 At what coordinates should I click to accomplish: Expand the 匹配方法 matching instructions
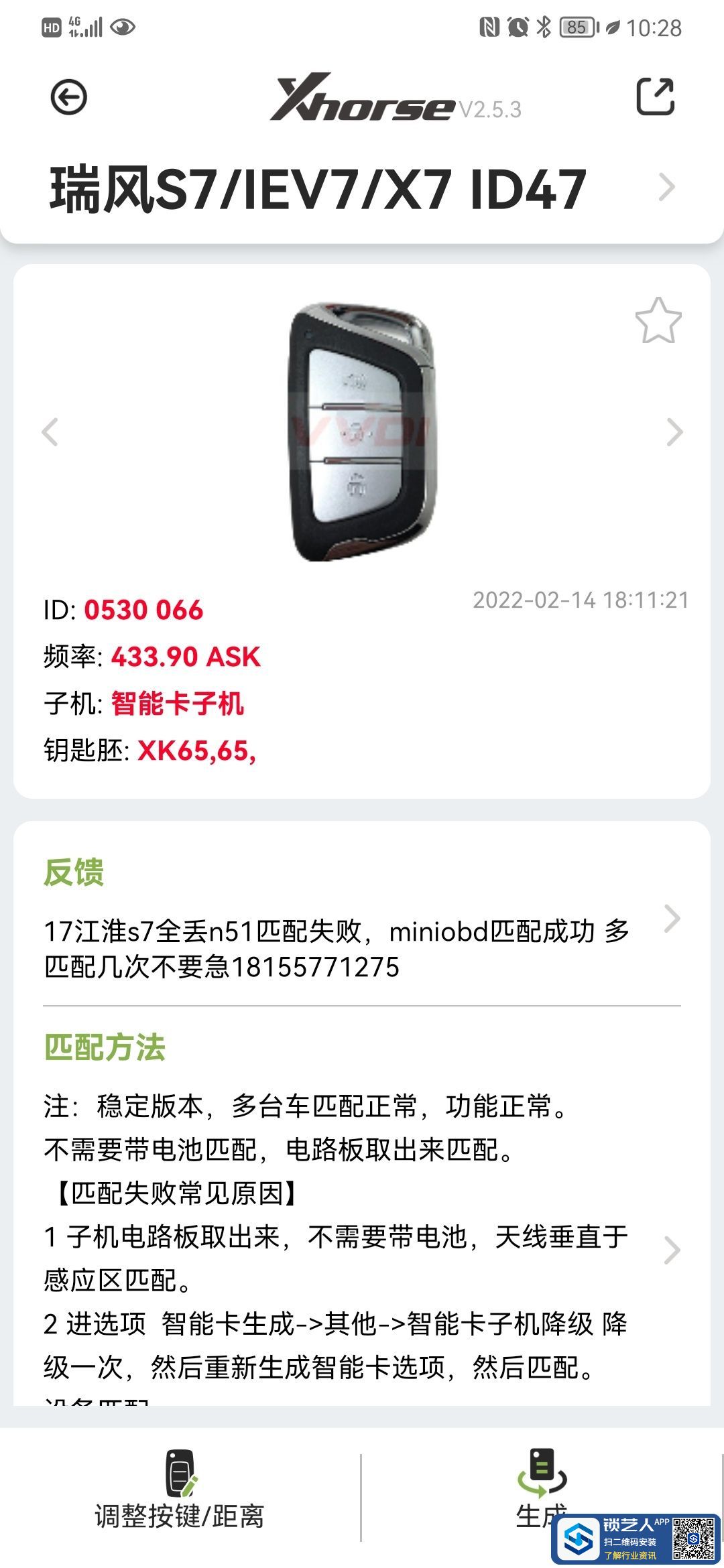tap(671, 1250)
